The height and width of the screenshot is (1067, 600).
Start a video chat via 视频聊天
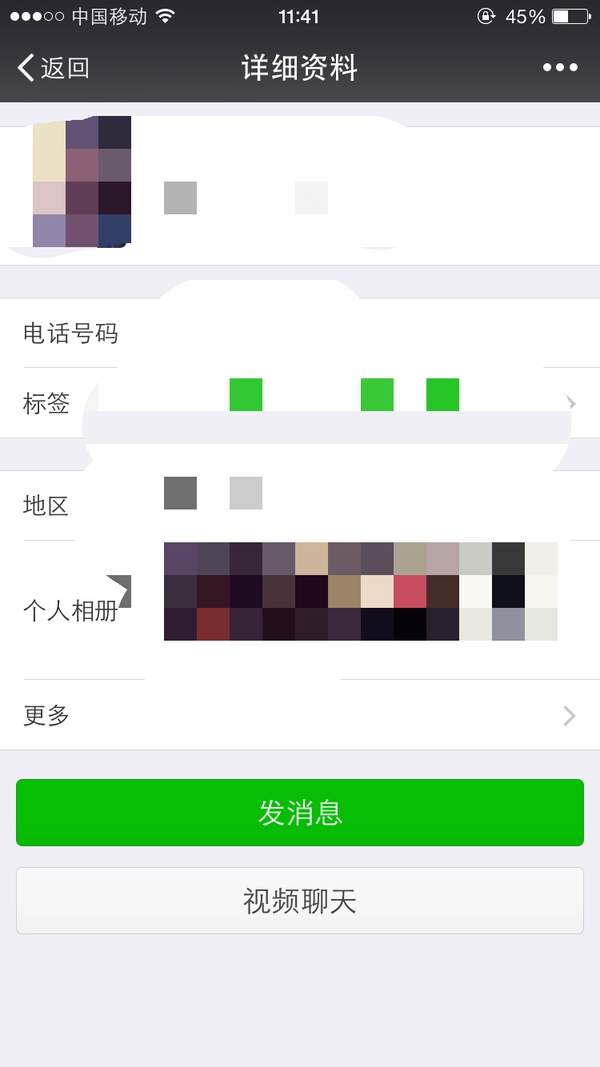[300, 901]
